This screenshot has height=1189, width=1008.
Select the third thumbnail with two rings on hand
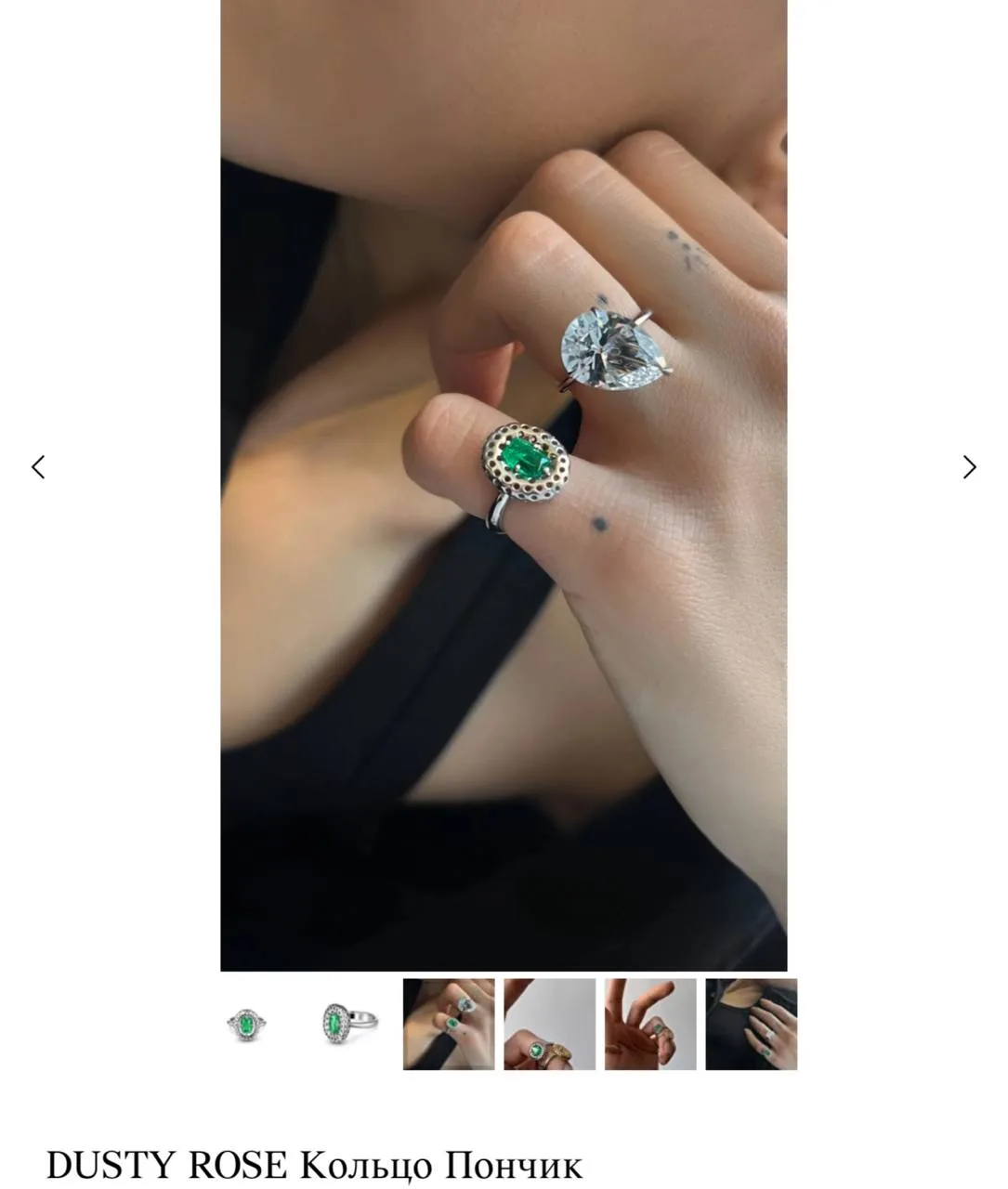[449, 1024]
